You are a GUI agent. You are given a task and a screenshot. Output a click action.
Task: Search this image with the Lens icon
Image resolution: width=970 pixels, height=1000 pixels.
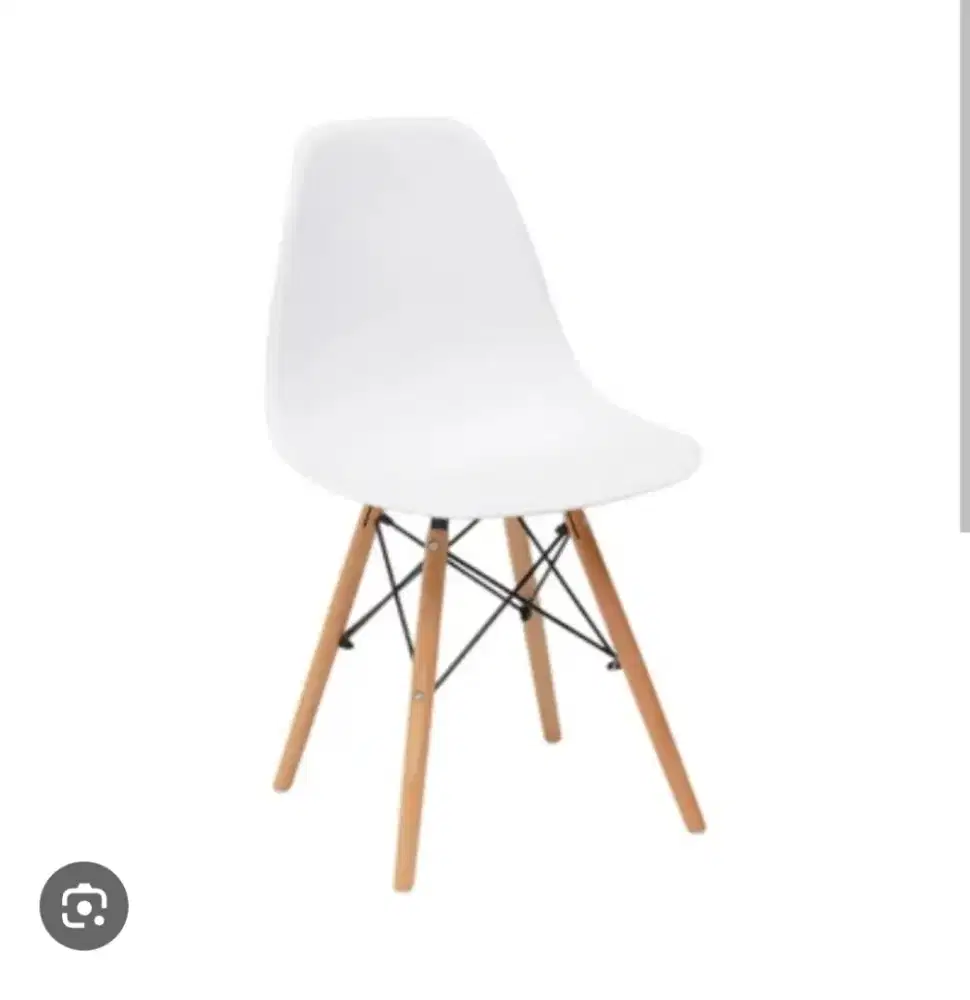click(84, 906)
